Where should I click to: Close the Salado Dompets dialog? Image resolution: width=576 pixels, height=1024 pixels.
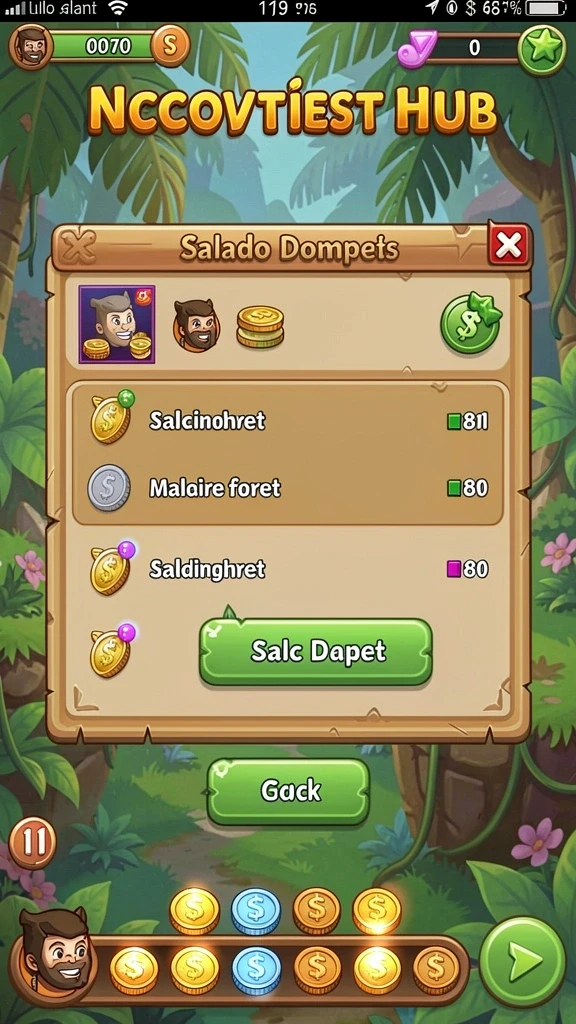(x=509, y=246)
